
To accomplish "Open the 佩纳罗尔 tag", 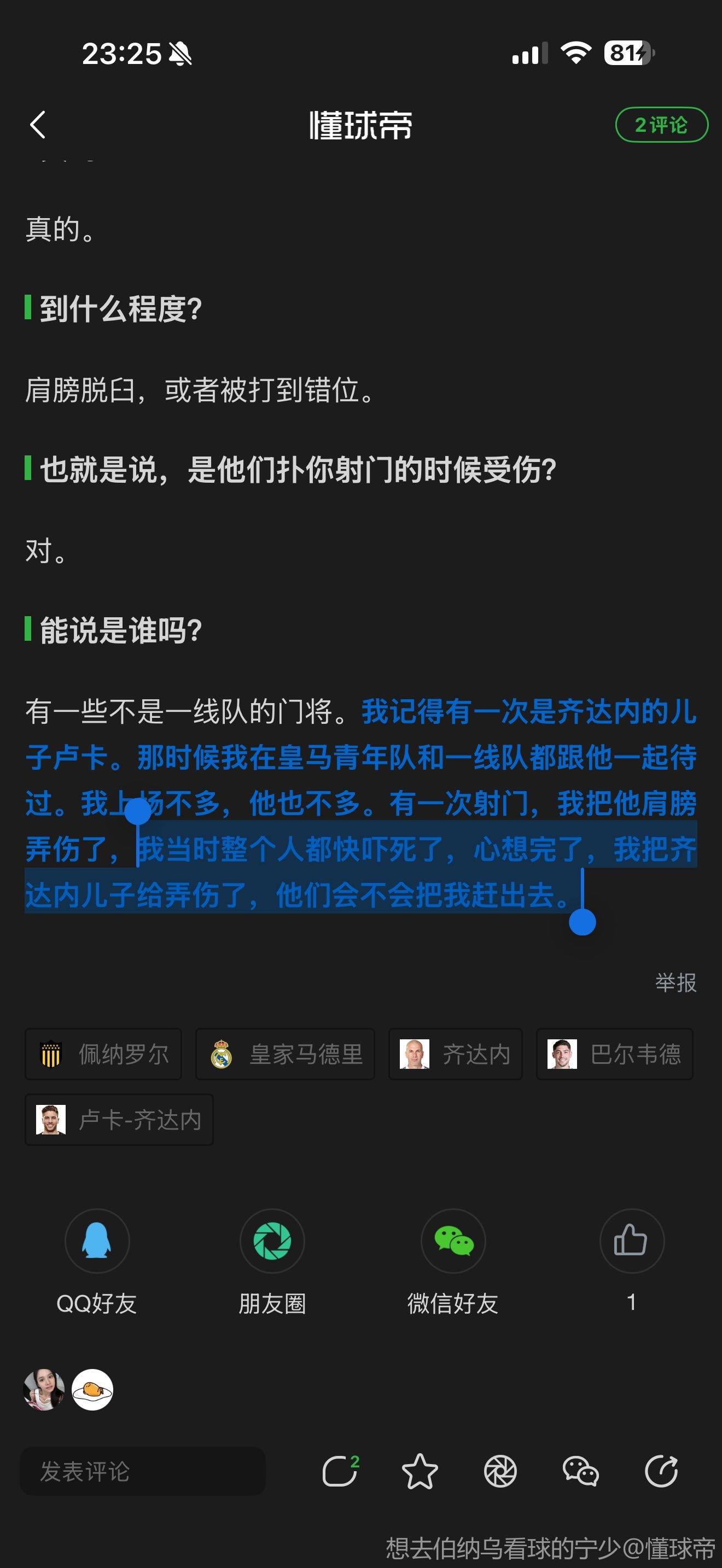I will [x=103, y=1054].
